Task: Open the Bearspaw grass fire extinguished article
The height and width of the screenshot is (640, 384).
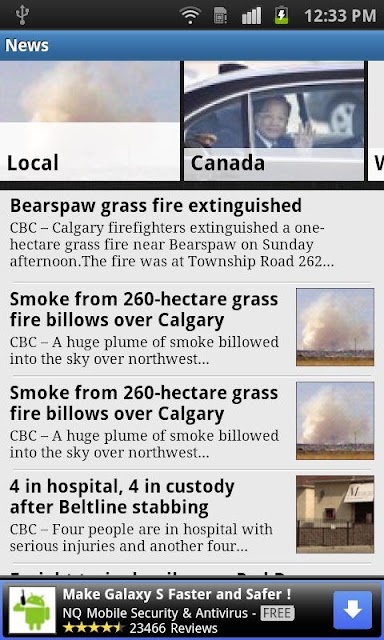Action: (192, 233)
